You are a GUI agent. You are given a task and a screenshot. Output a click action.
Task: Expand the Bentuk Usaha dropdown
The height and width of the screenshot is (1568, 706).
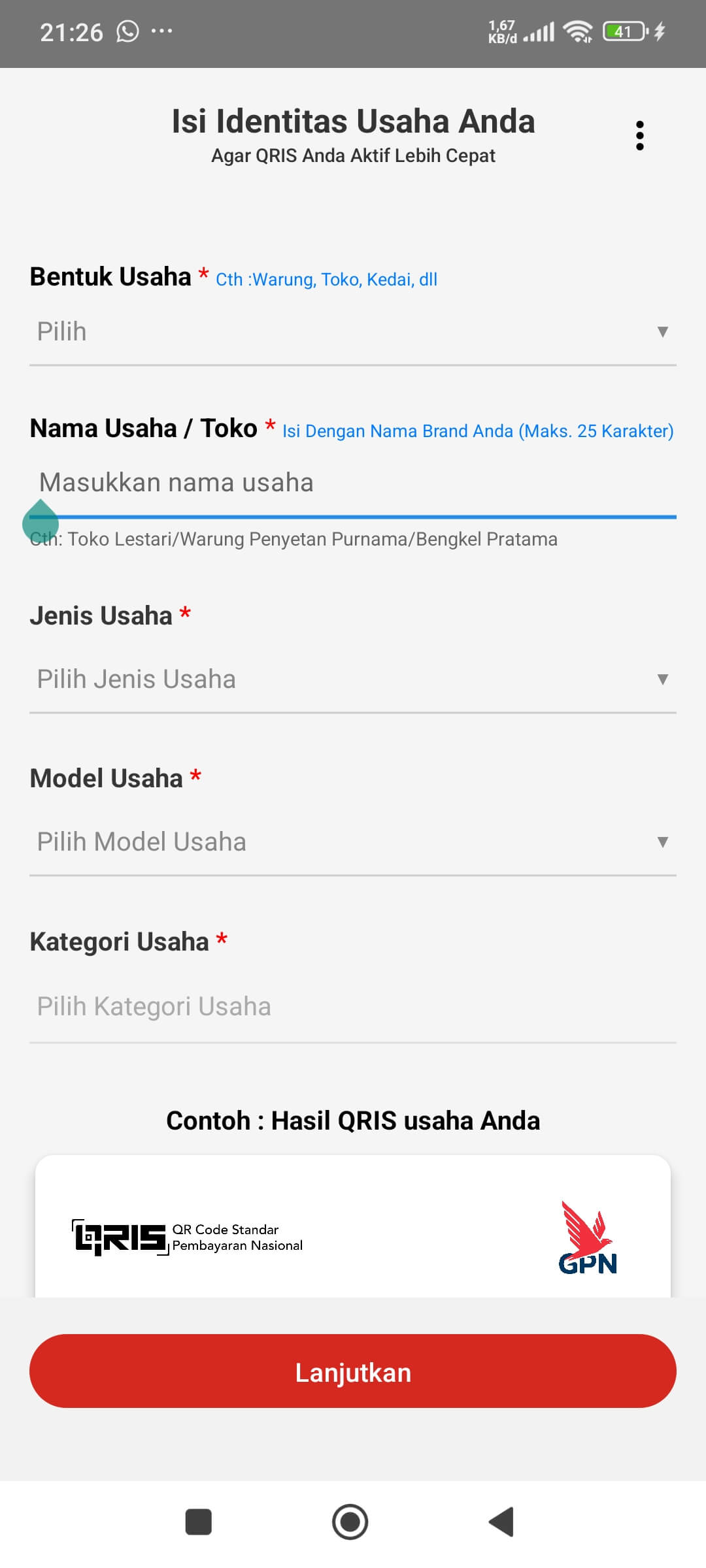pyautogui.click(x=353, y=332)
